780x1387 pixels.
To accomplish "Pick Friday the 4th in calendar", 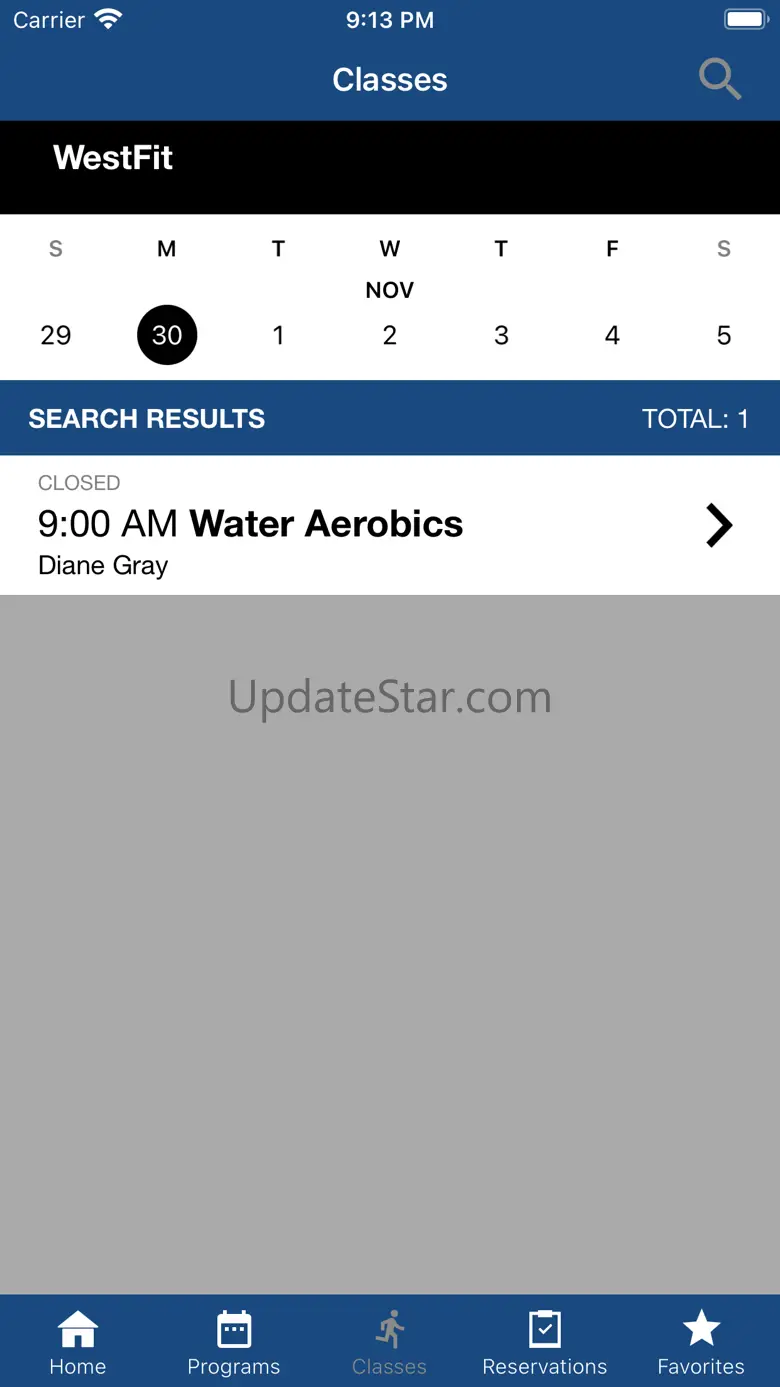I will coord(612,335).
